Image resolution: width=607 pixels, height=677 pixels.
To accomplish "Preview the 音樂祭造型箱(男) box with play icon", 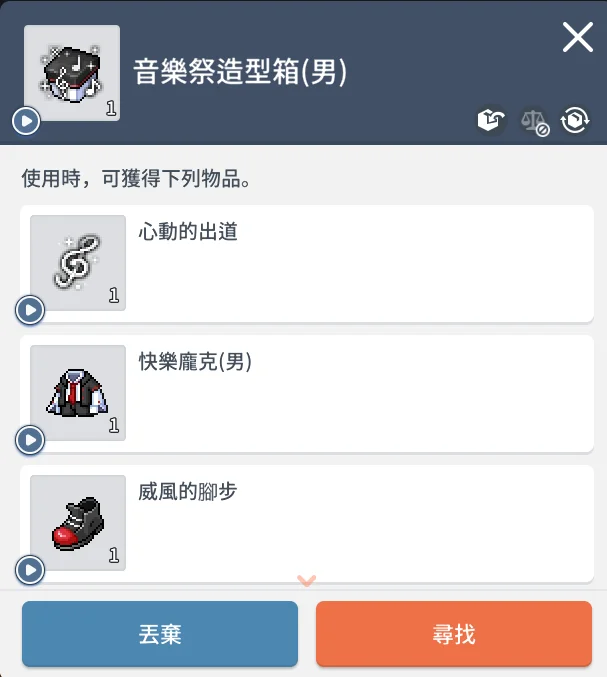I will [26, 122].
